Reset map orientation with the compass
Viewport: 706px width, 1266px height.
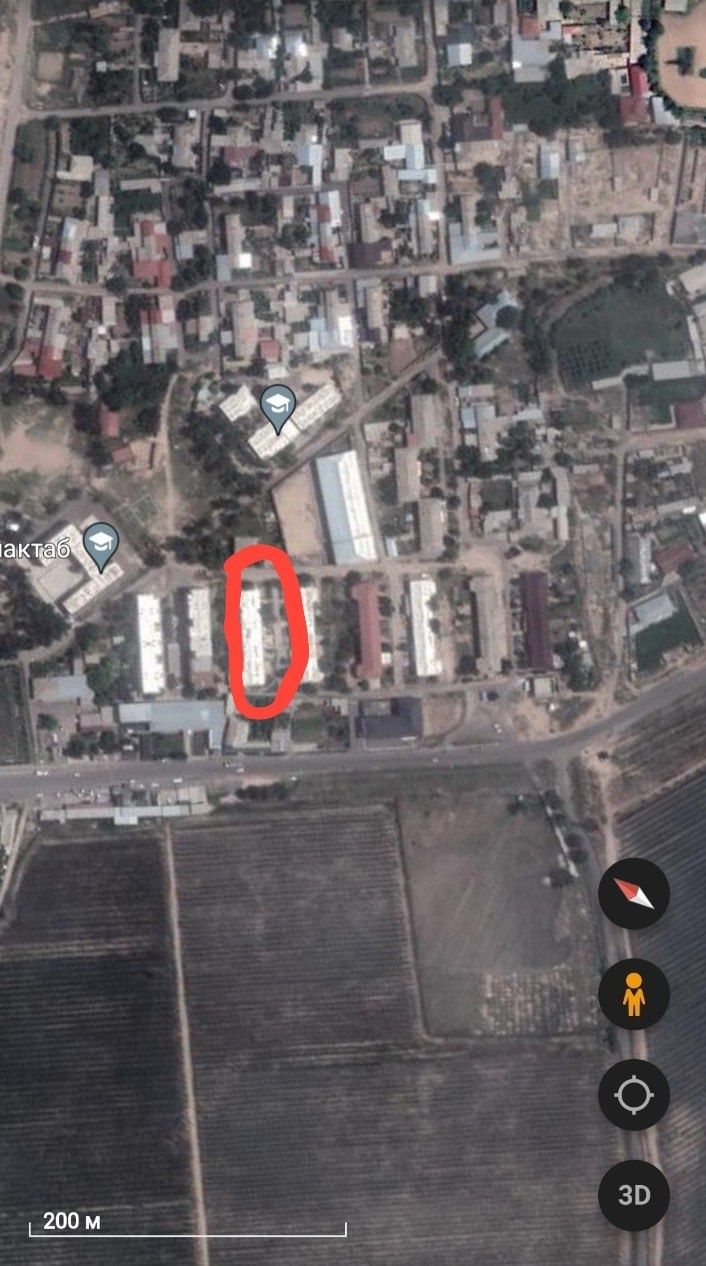(x=634, y=894)
